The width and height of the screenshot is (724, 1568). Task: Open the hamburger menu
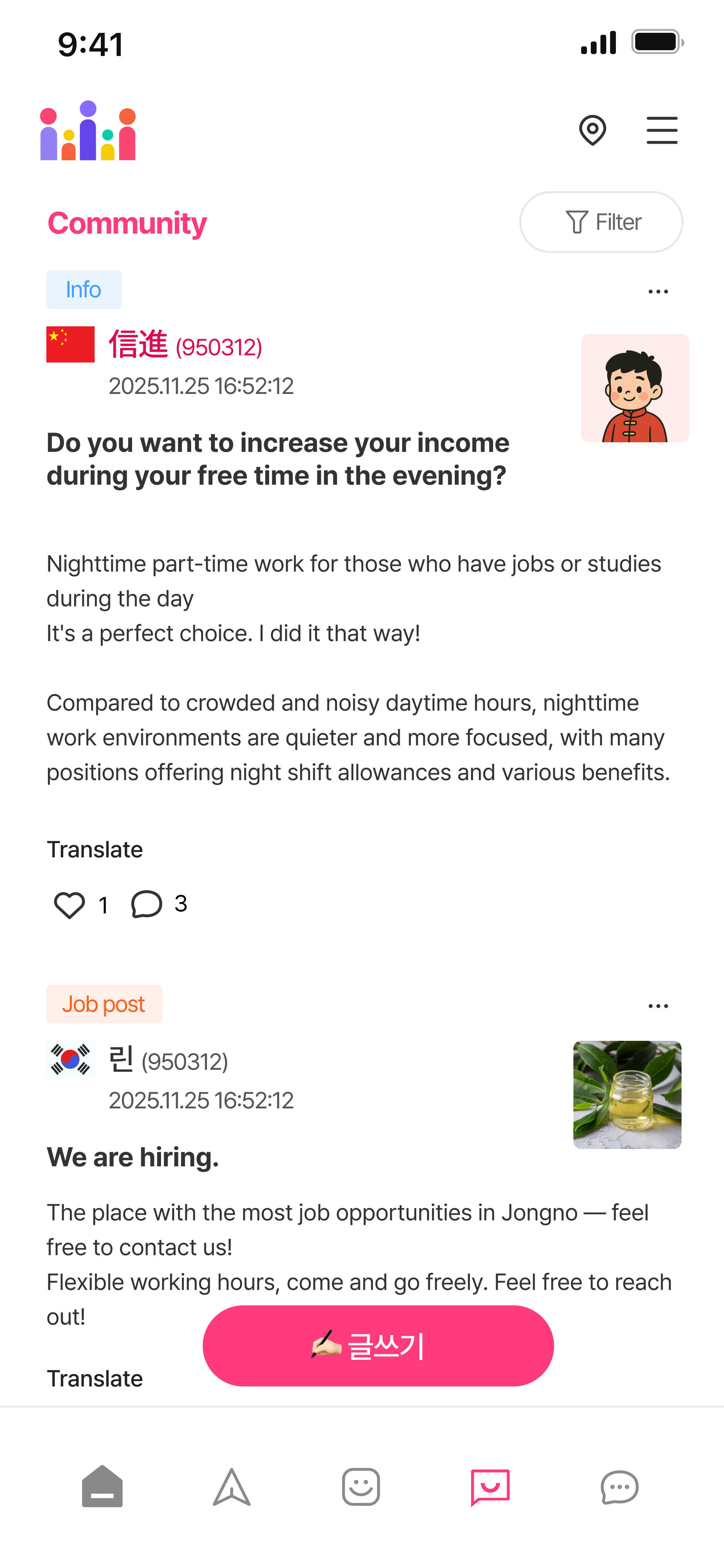tap(661, 130)
